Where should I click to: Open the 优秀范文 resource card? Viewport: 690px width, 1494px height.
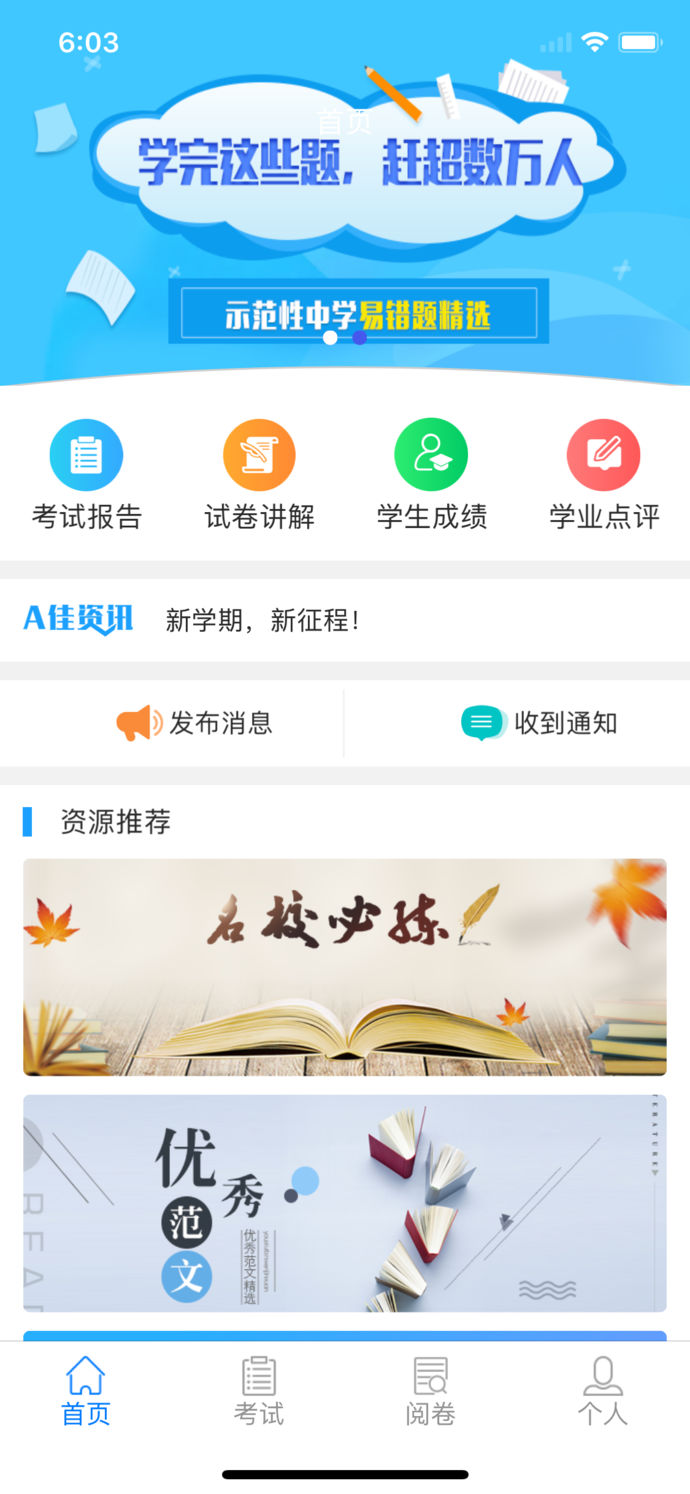pyautogui.click(x=345, y=1203)
